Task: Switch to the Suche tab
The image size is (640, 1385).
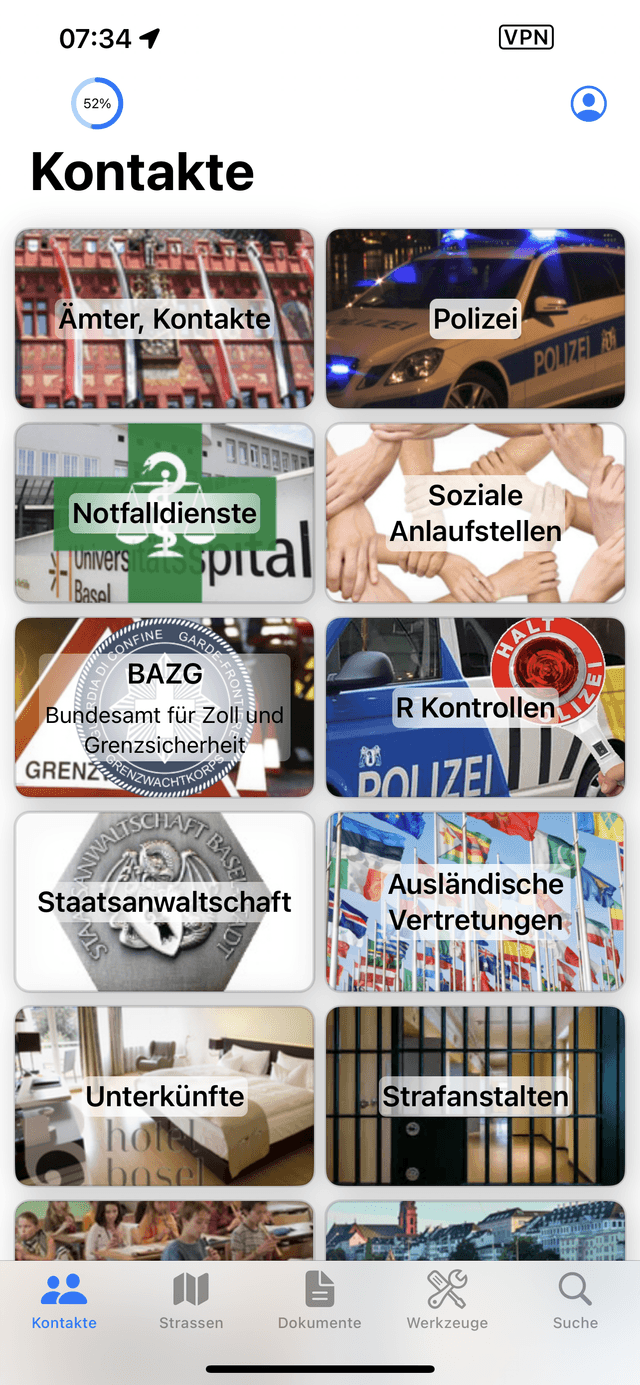Action: tap(575, 1302)
